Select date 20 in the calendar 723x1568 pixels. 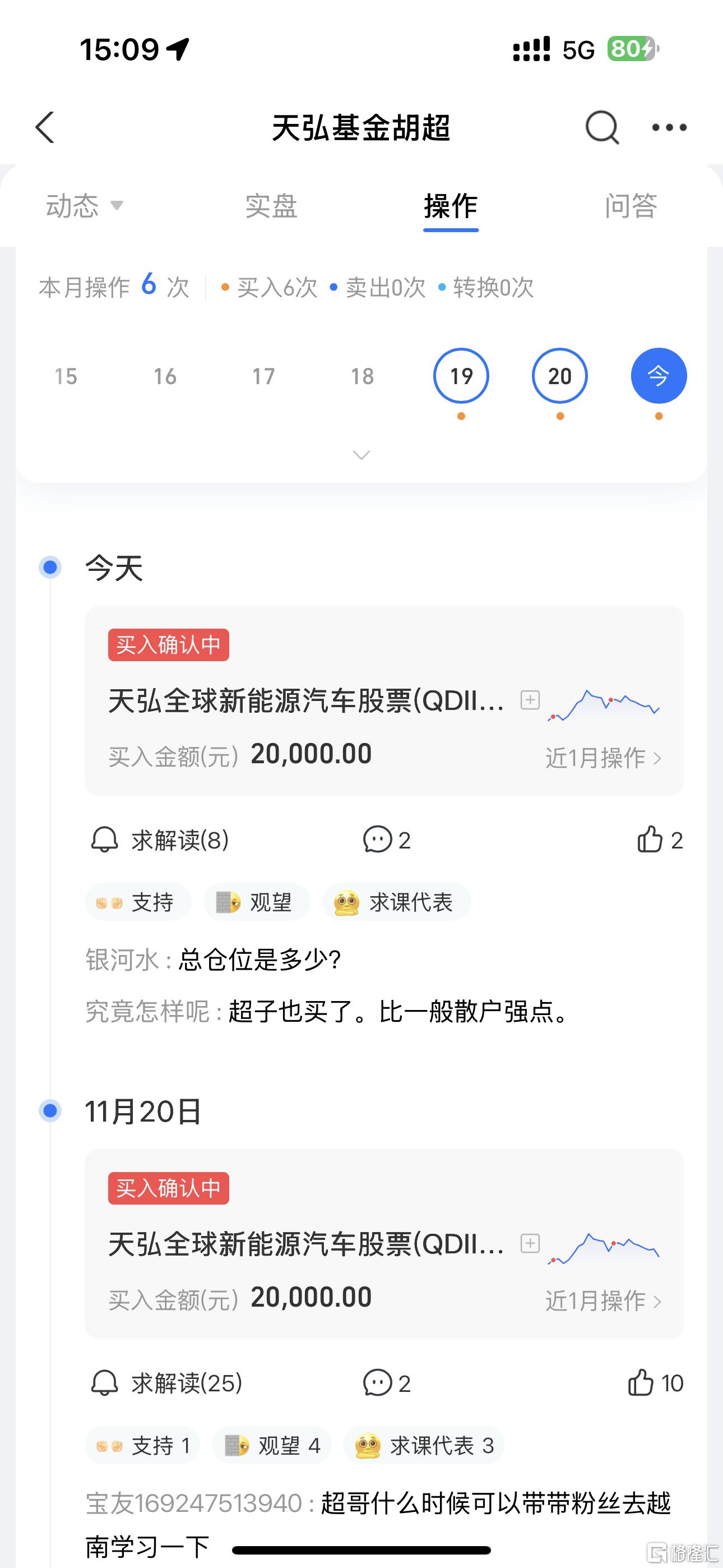coord(559,376)
